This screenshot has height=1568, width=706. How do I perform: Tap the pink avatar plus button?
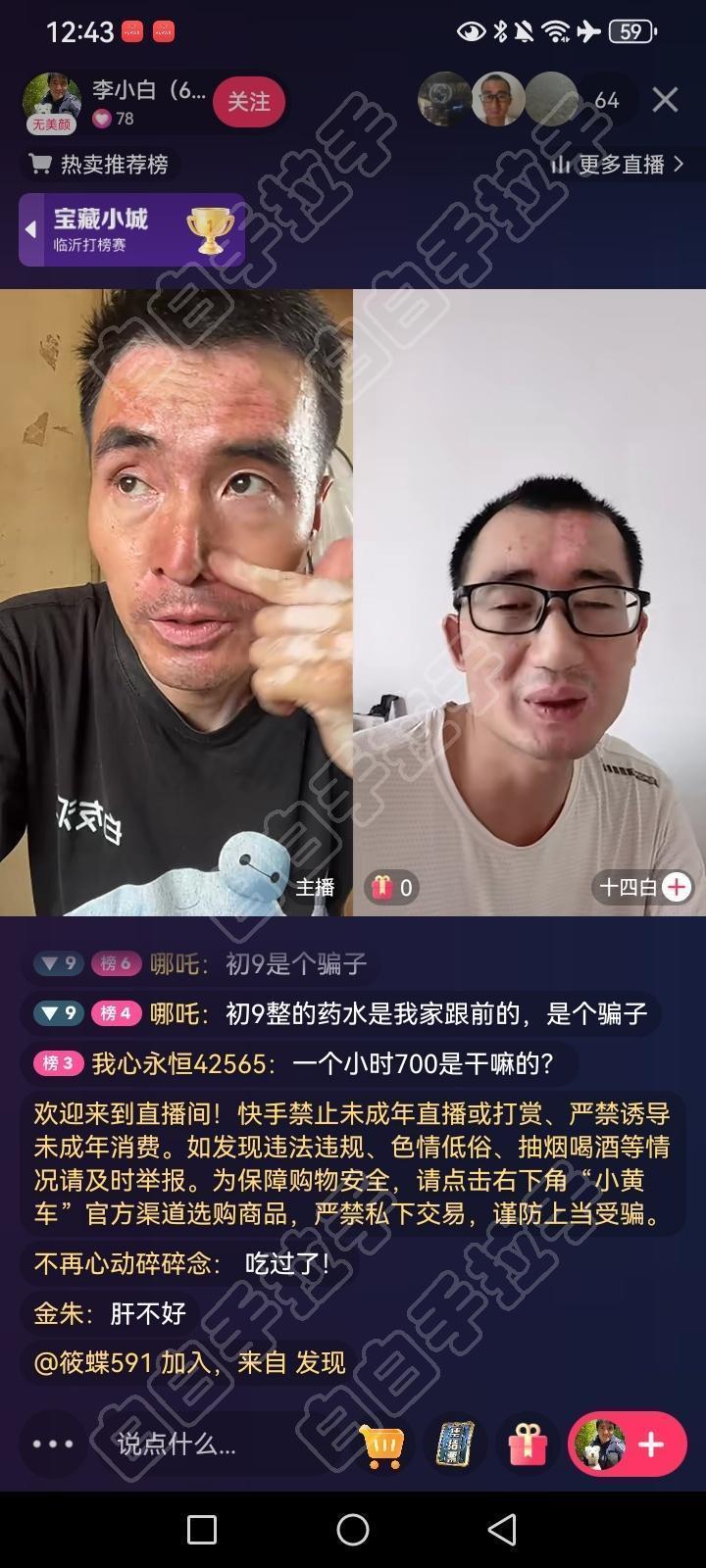(628, 1445)
